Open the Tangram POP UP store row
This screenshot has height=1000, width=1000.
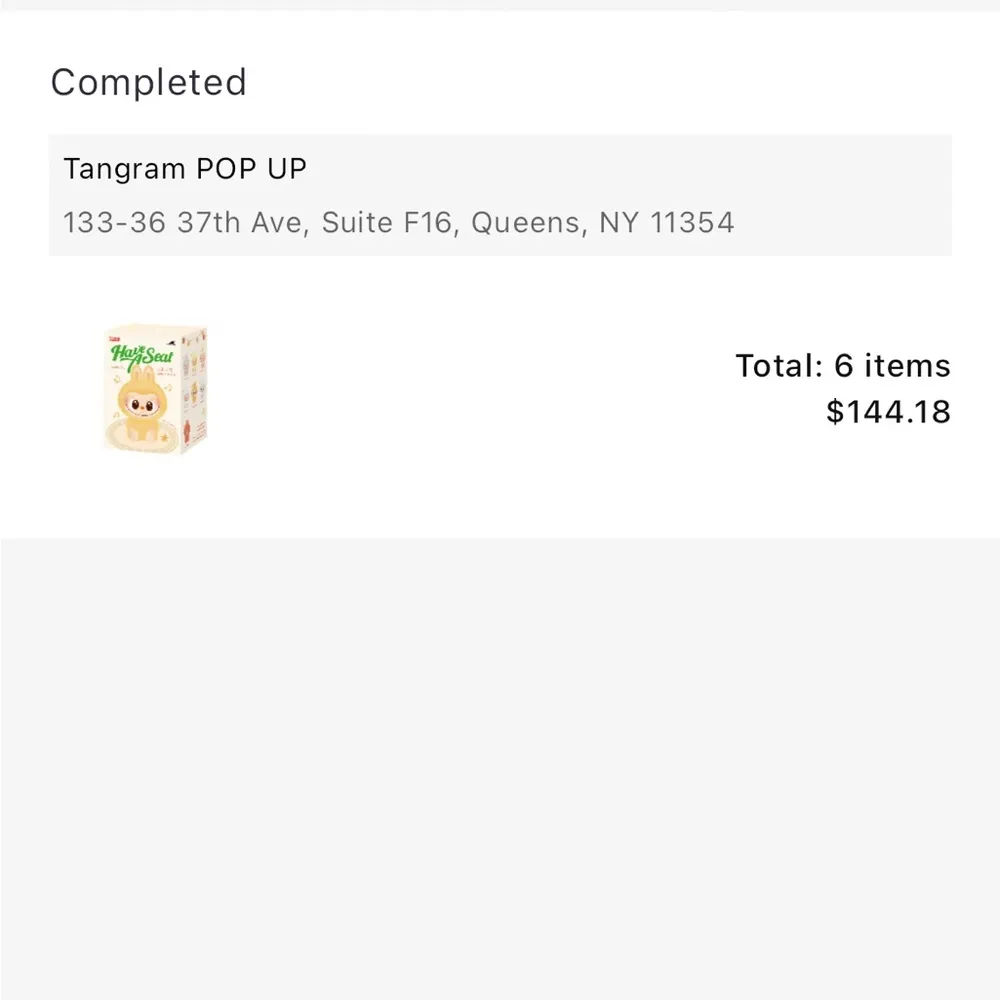tap(500, 195)
